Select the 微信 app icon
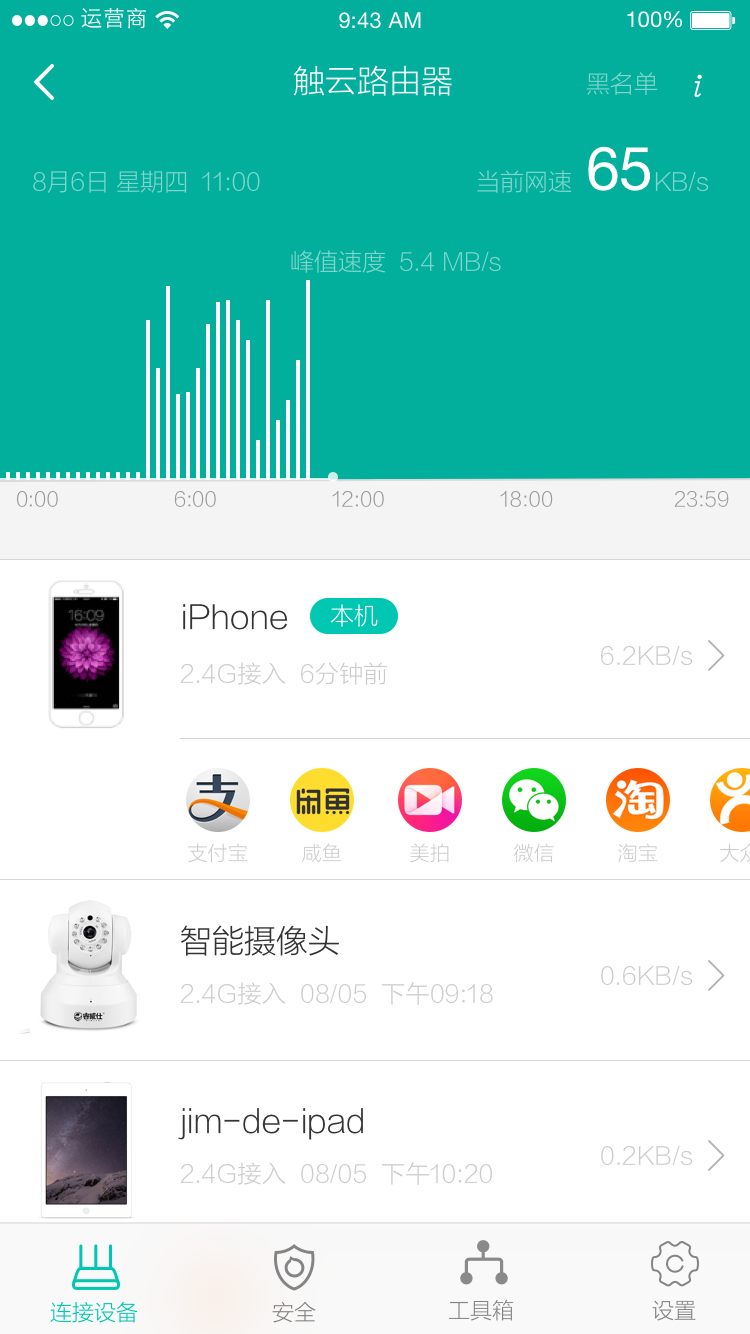The width and height of the screenshot is (750, 1334). [x=533, y=801]
